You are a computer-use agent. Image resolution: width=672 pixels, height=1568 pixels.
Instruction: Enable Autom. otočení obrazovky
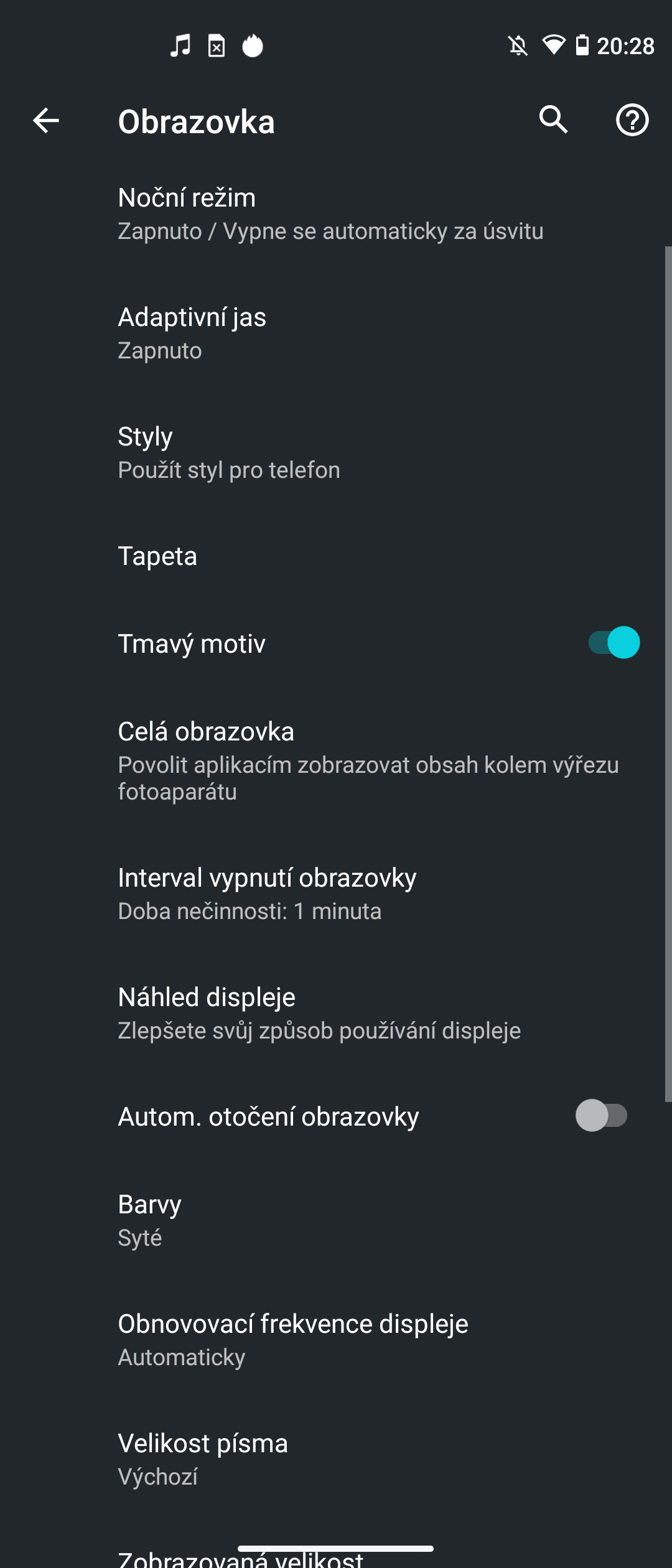pos(601,1116)
